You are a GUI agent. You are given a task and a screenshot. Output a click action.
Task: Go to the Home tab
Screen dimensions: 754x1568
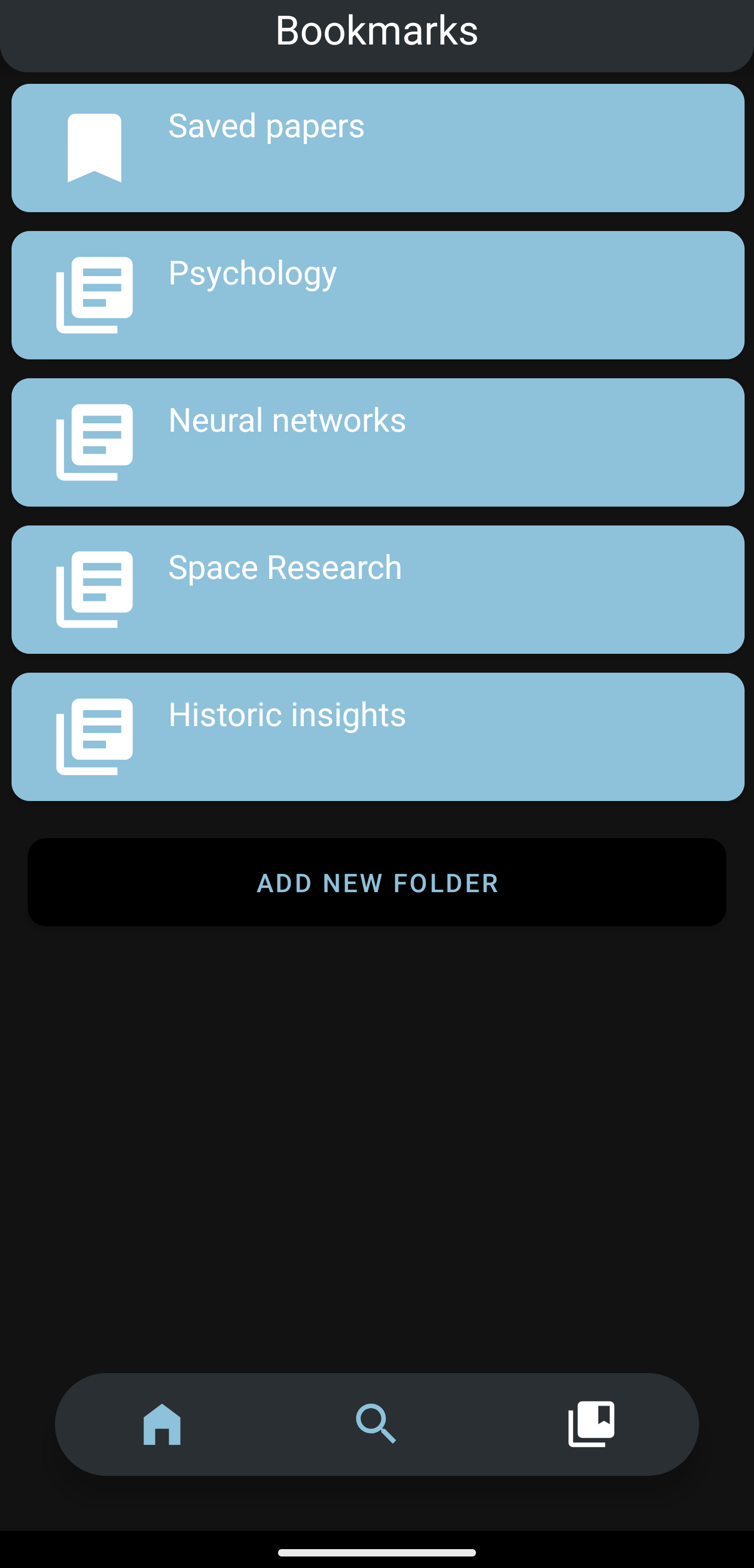162,1424
